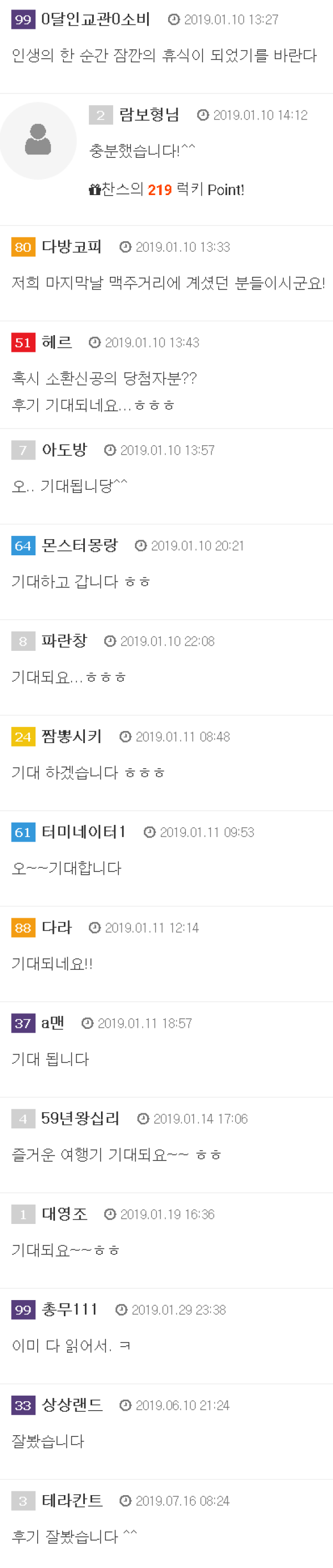
Task: Select the username 아도방
Action: (x=64, y=450)
